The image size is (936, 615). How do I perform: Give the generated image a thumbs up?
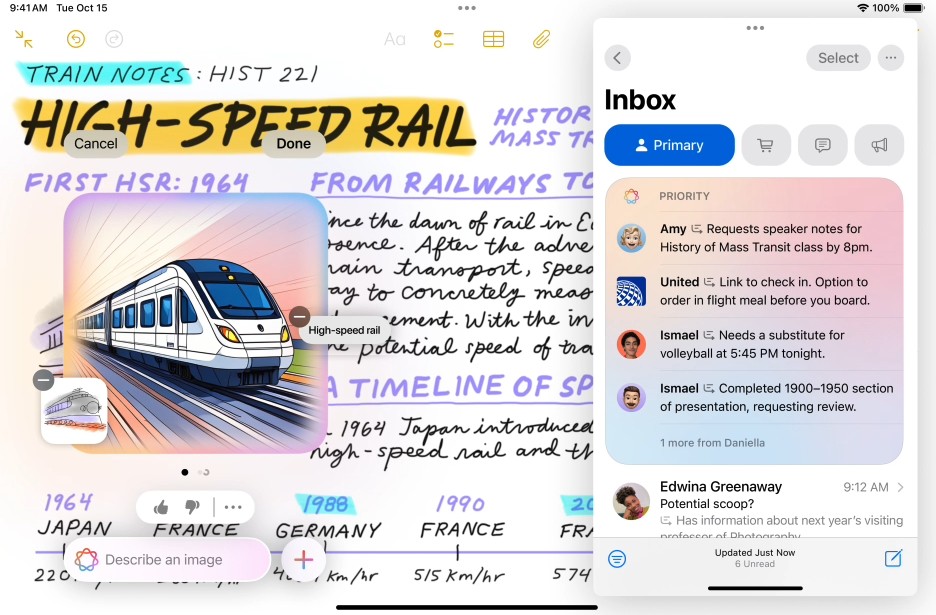[x=161, y=507]
